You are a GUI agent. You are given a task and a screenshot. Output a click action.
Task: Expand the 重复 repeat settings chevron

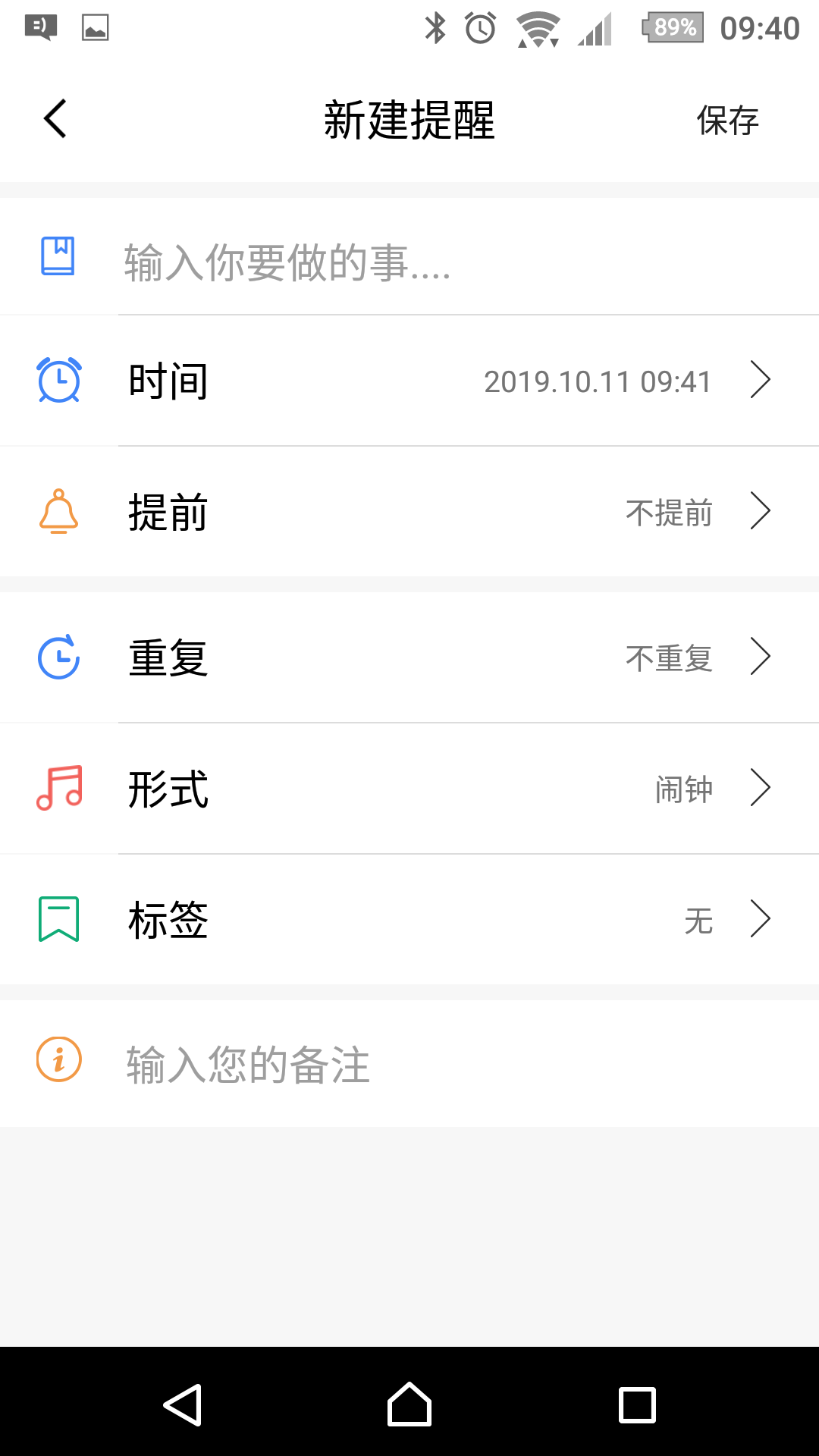[x=761, y=657]
